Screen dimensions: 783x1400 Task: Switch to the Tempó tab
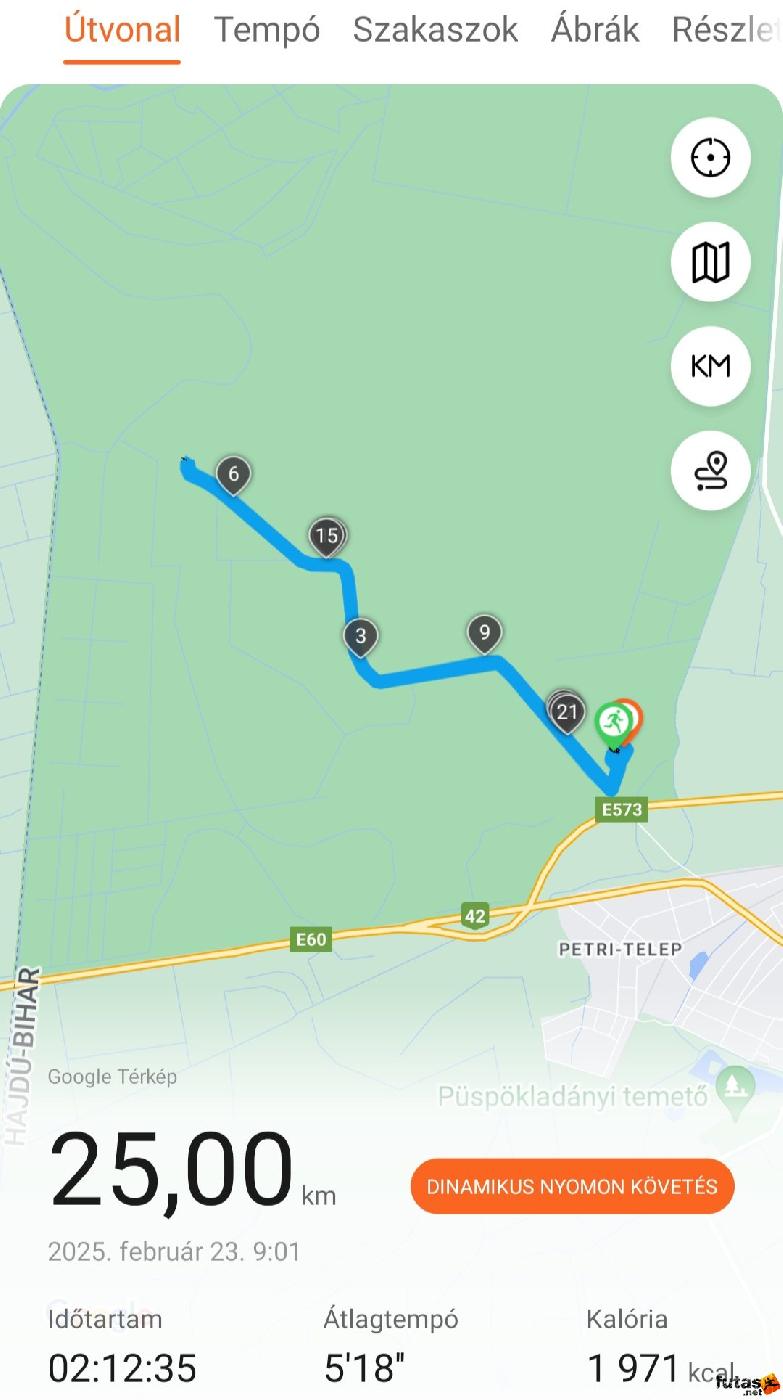[x=267, y=30]
